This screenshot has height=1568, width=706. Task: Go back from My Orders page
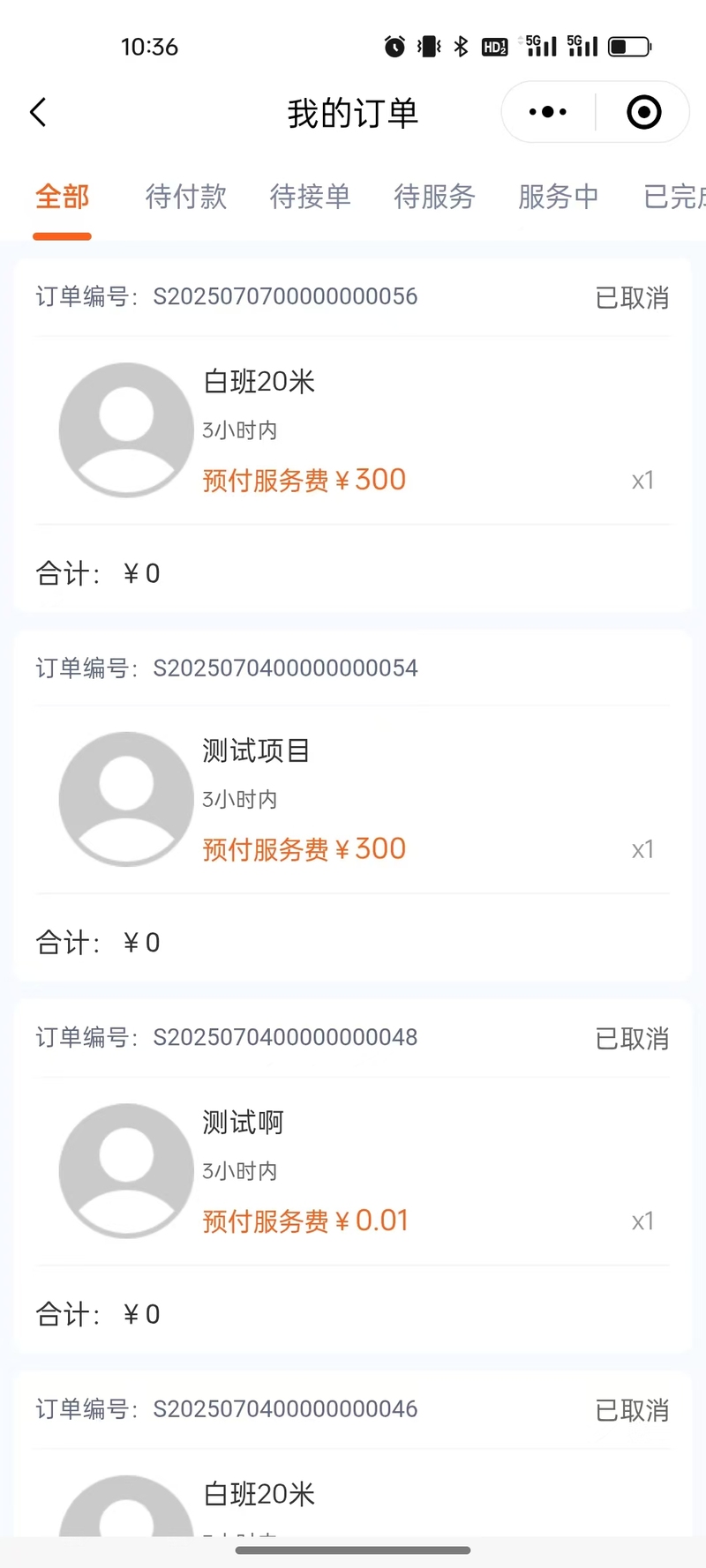38,112
